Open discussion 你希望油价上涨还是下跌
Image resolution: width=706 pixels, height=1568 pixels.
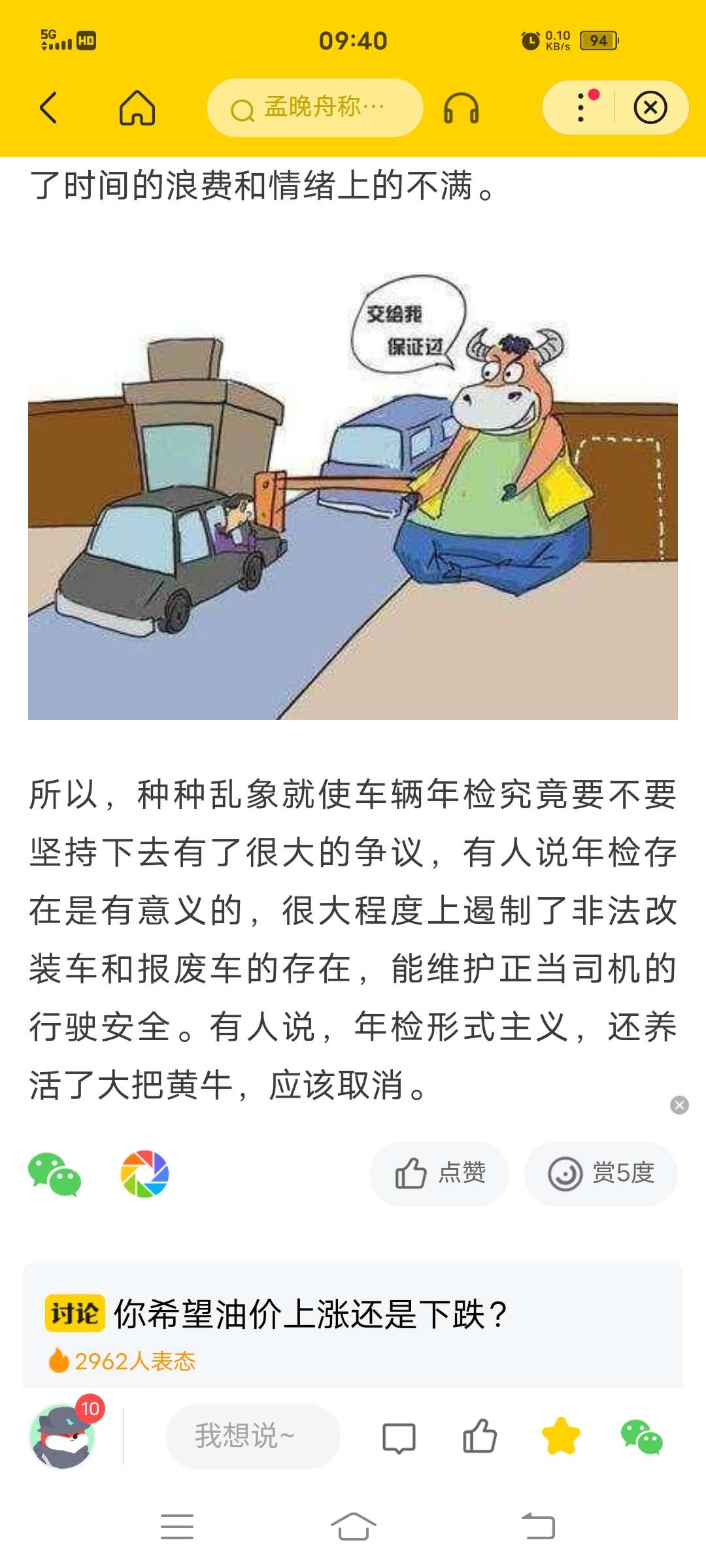tap(311, 1315)
